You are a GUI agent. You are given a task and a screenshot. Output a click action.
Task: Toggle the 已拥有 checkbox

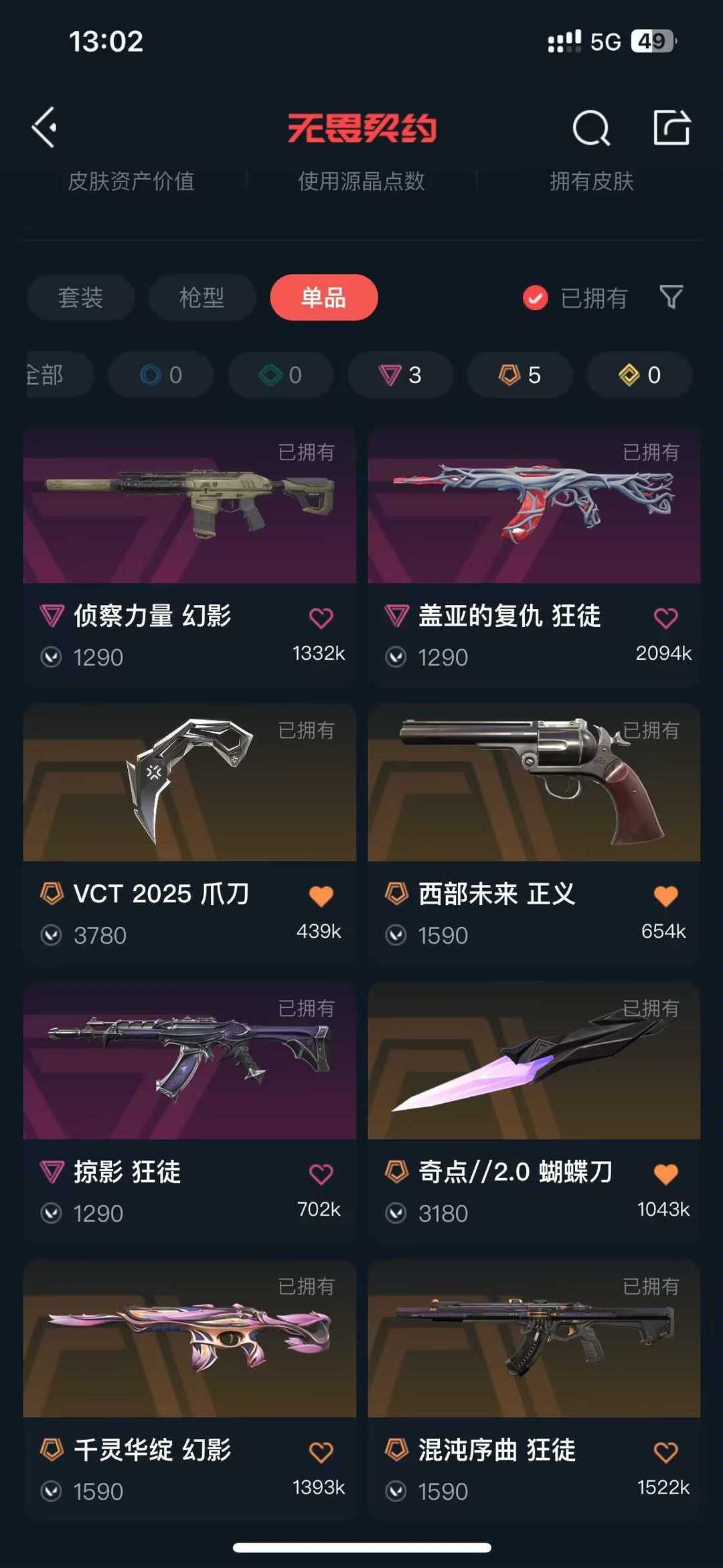click(536, 298)
